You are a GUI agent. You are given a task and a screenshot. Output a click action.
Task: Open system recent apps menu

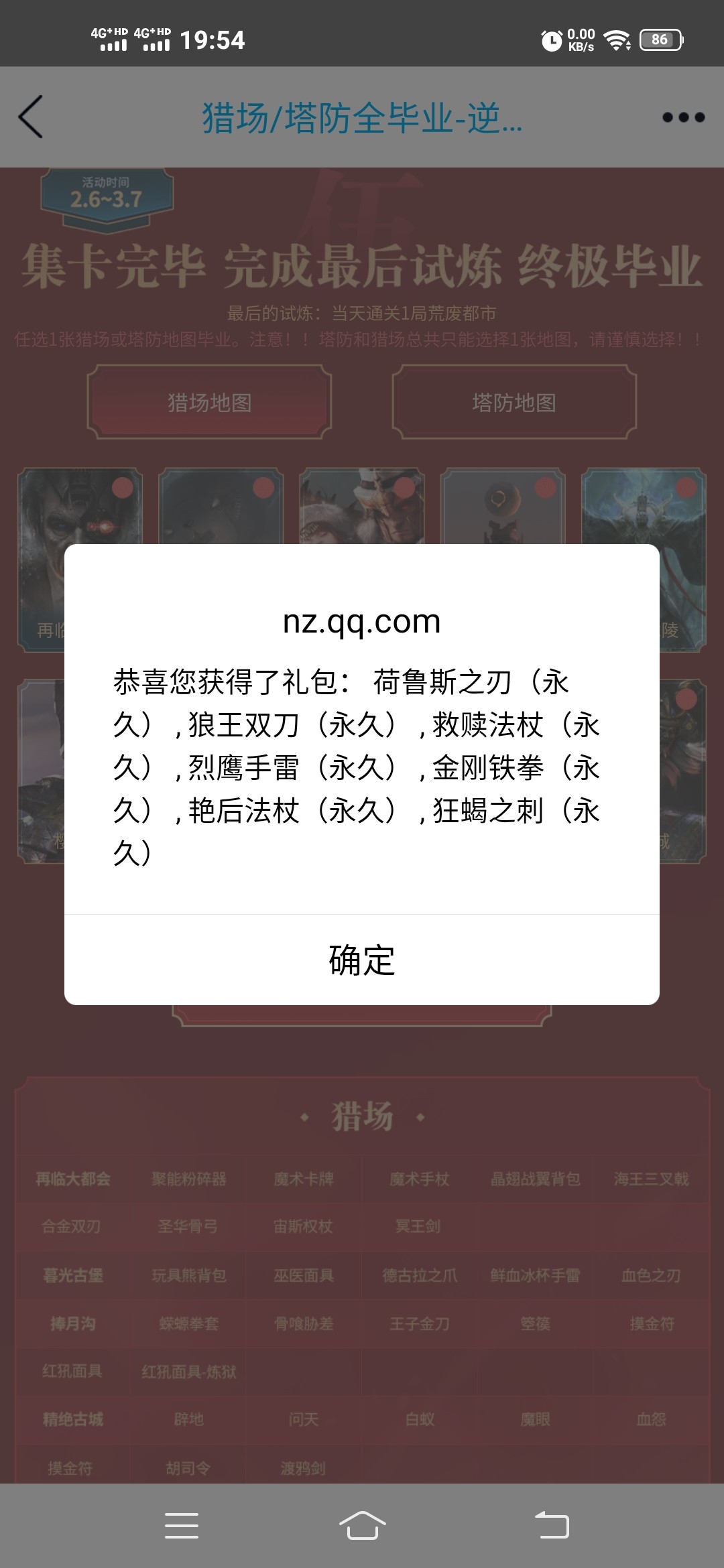click(x=182, y=1526)
